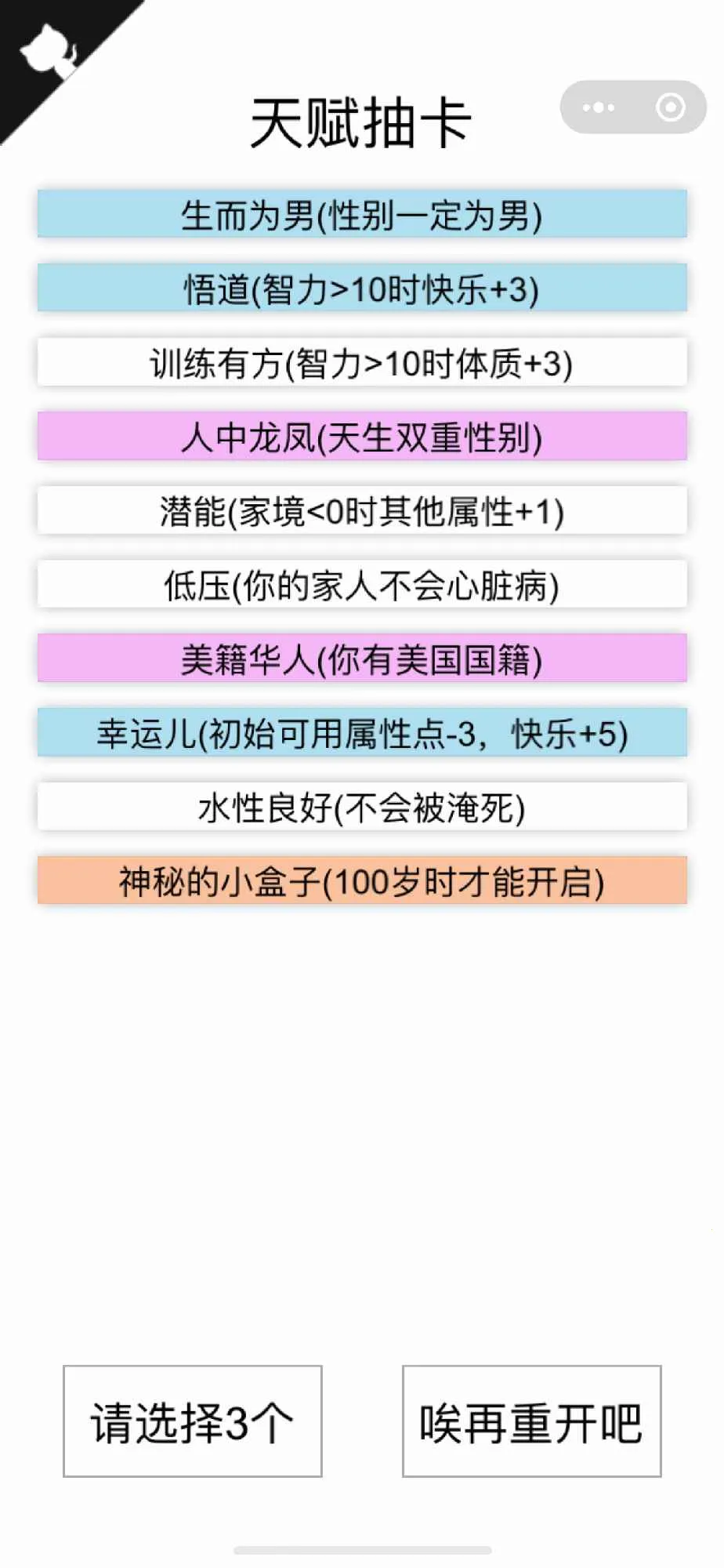Select the 生而为男 talent card
The image size is (724, 1568).
362,216
